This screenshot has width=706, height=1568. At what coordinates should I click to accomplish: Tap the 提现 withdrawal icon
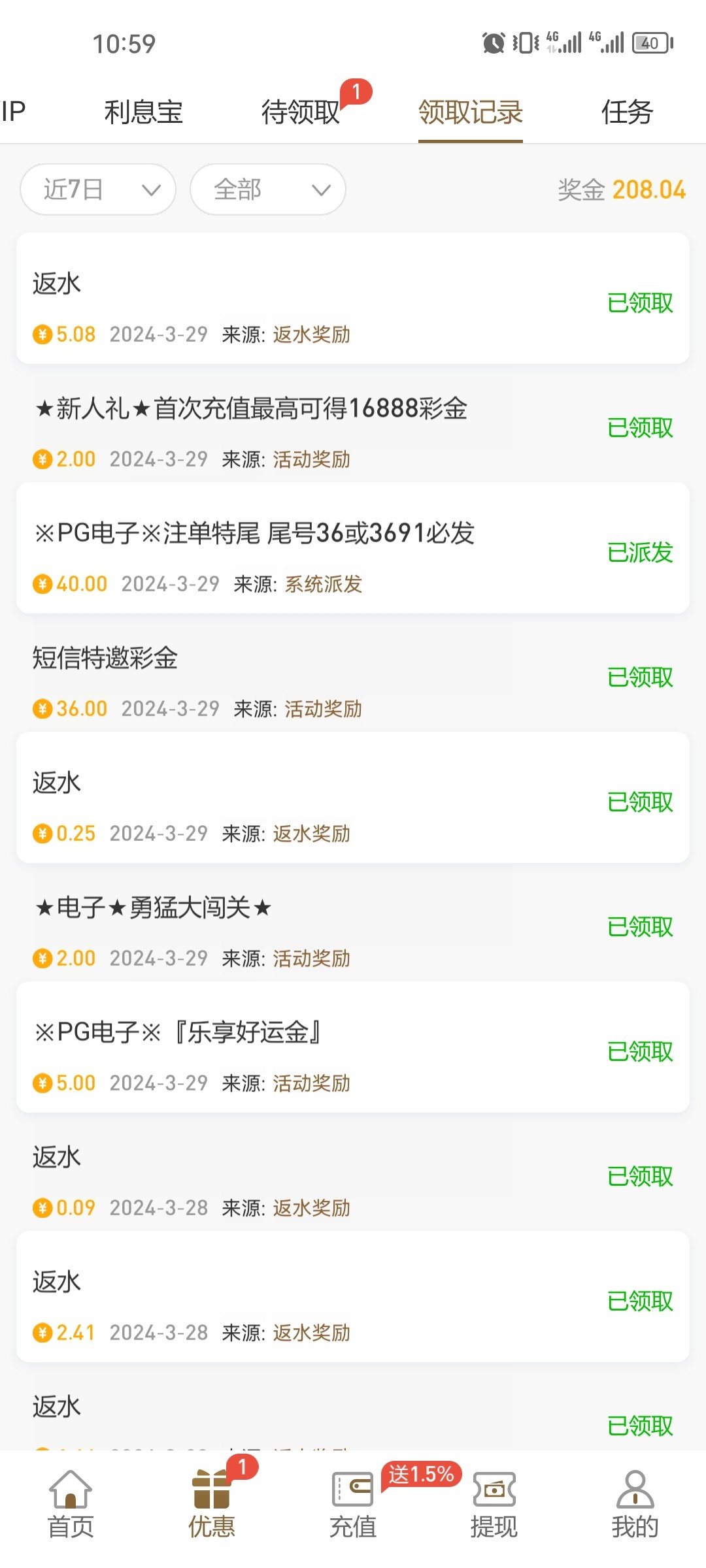(494, 1503)
